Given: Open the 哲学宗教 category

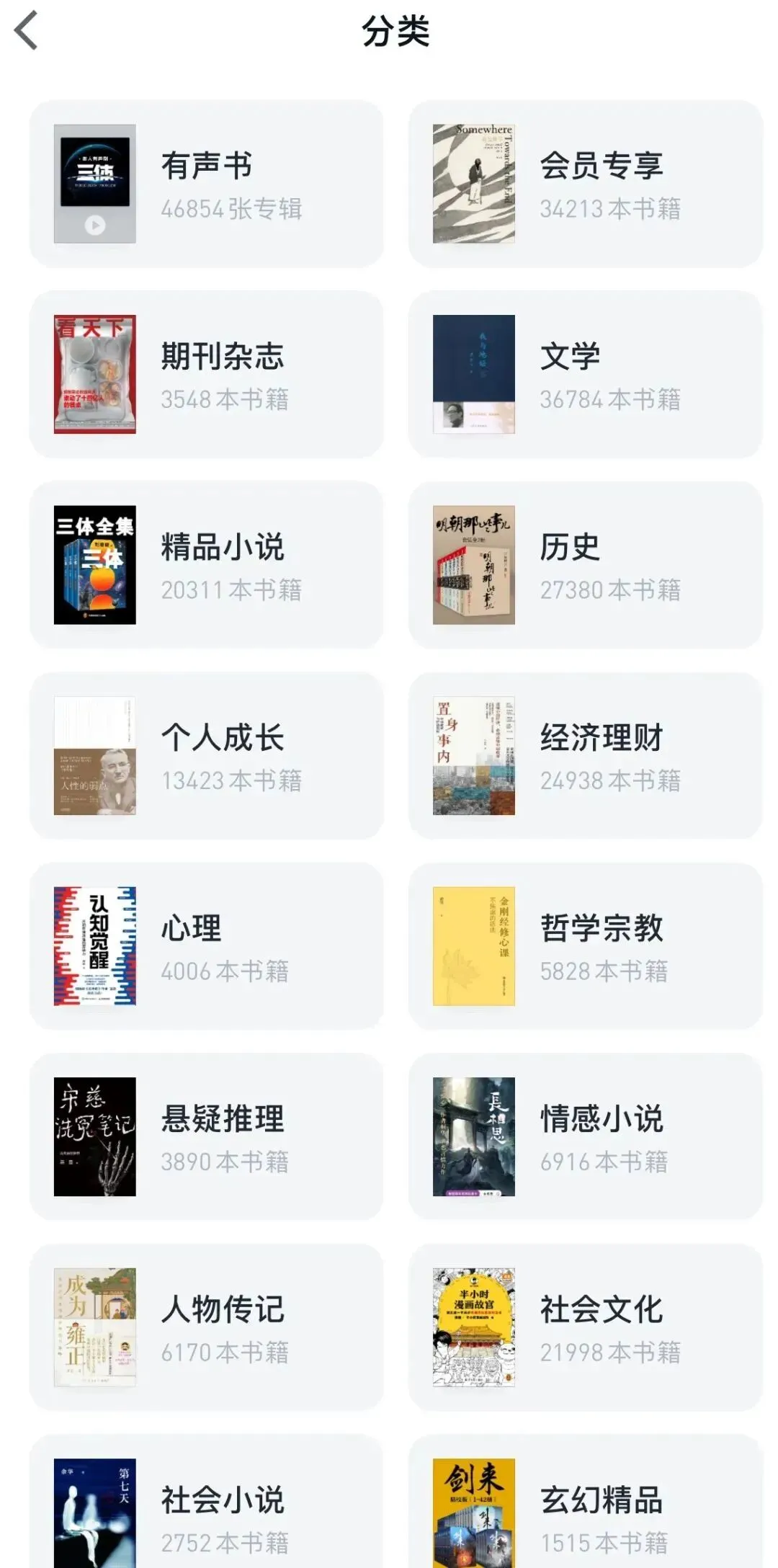Looking at the screenshot, I should coord(585,946).
